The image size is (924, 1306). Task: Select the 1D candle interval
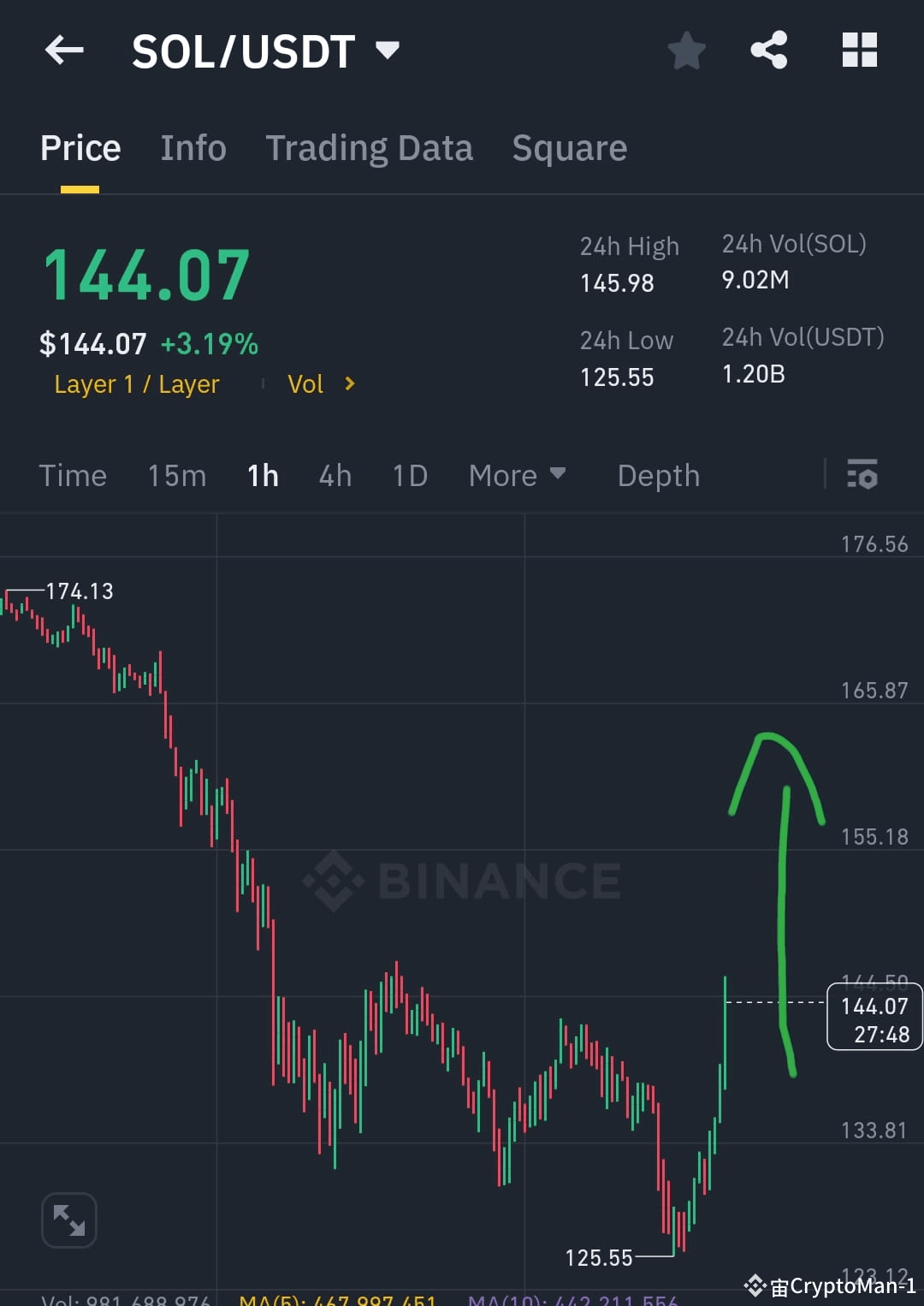click(409, 476)
